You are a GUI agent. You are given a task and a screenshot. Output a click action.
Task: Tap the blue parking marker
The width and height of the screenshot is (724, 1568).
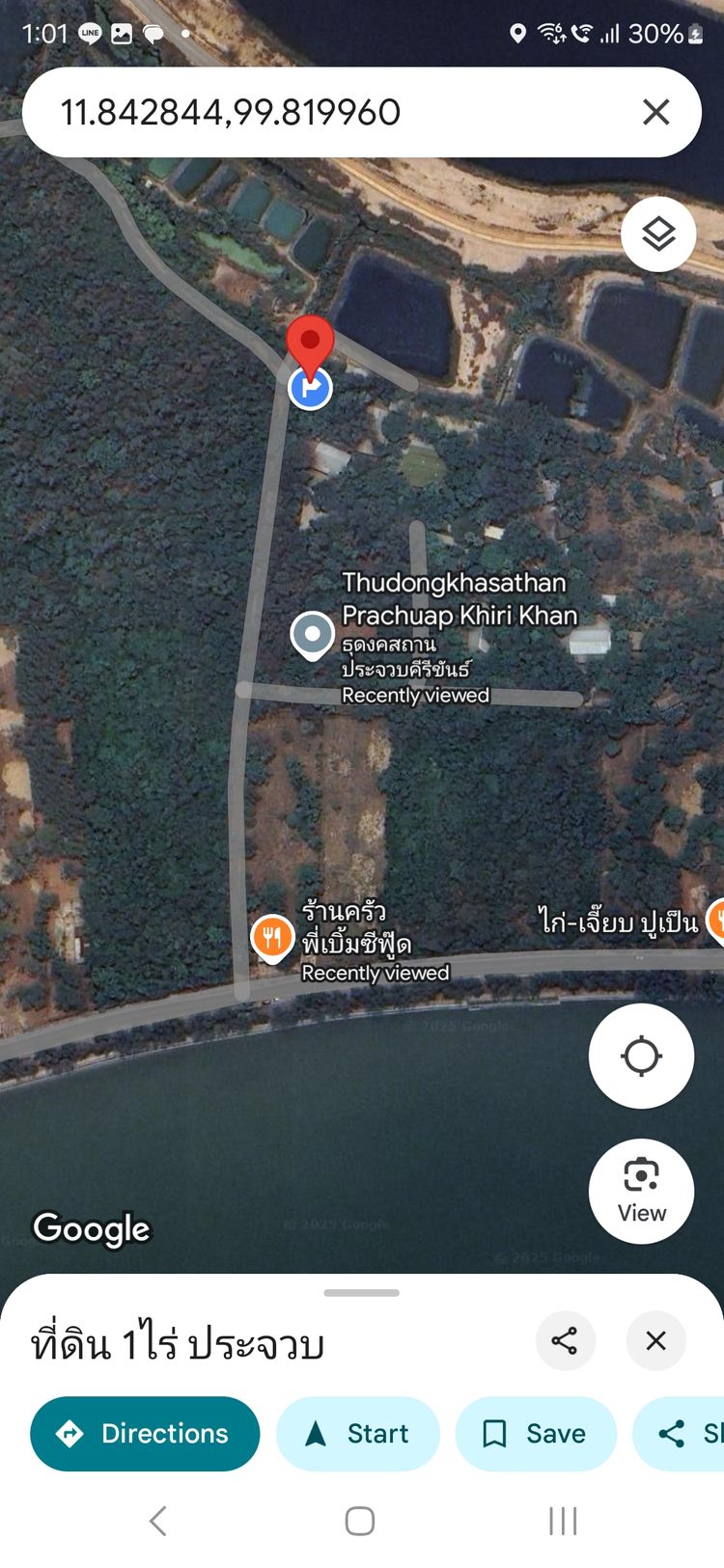coord(310,389)
